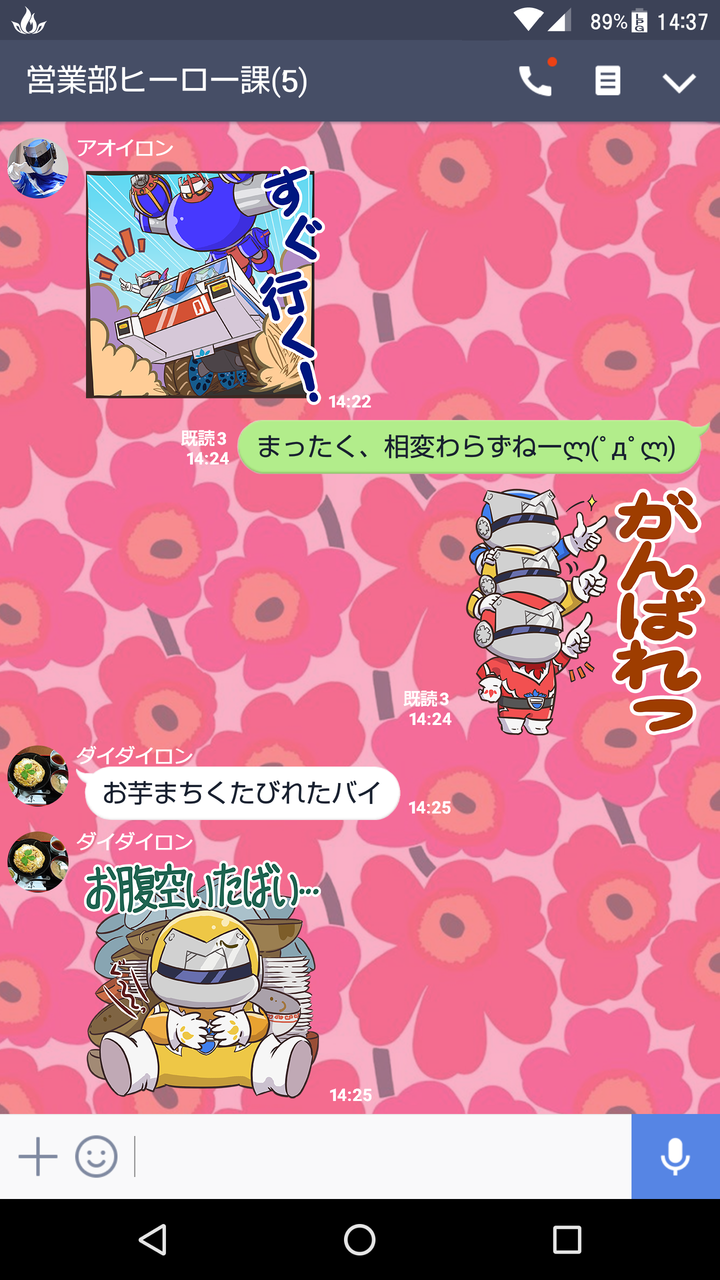
Task: Expand the chat options chevron
Action: [x=679, y=82]
